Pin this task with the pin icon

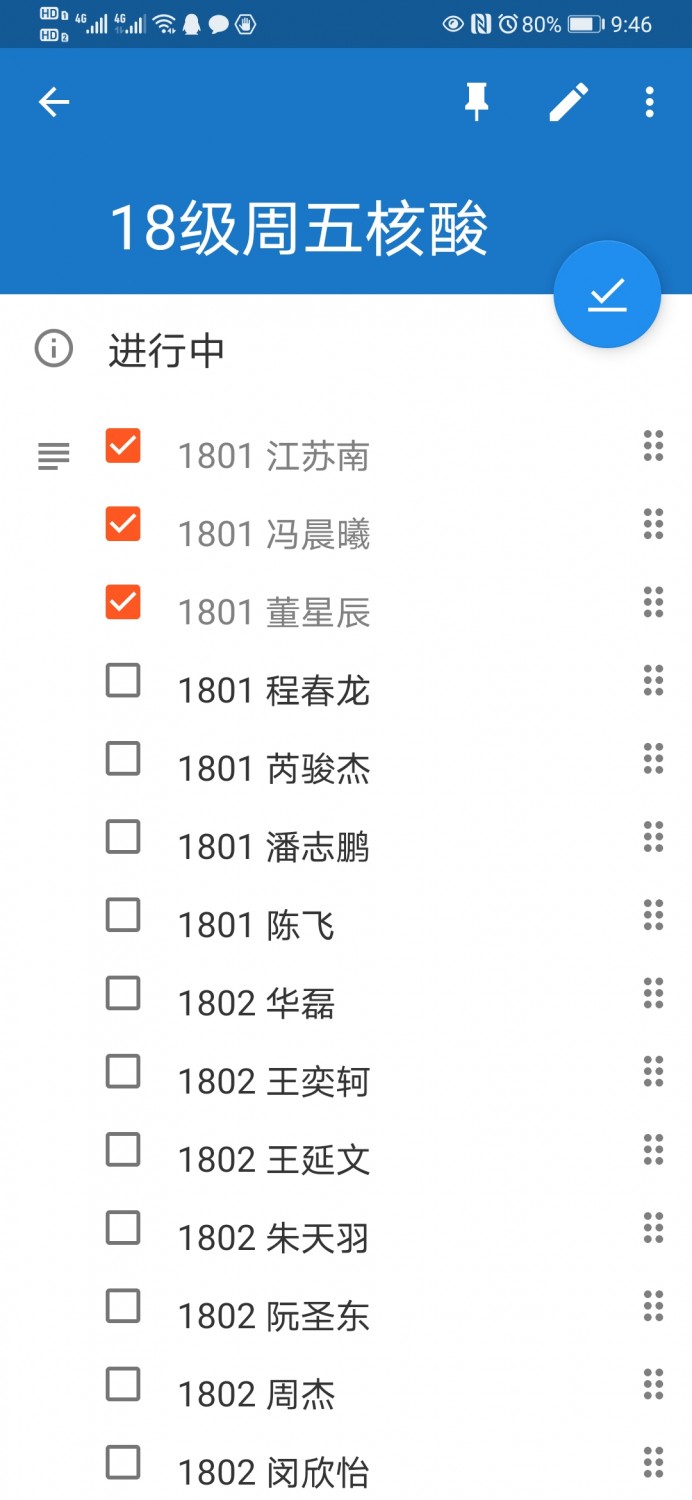pyautogui.click(x=477, y=102)
